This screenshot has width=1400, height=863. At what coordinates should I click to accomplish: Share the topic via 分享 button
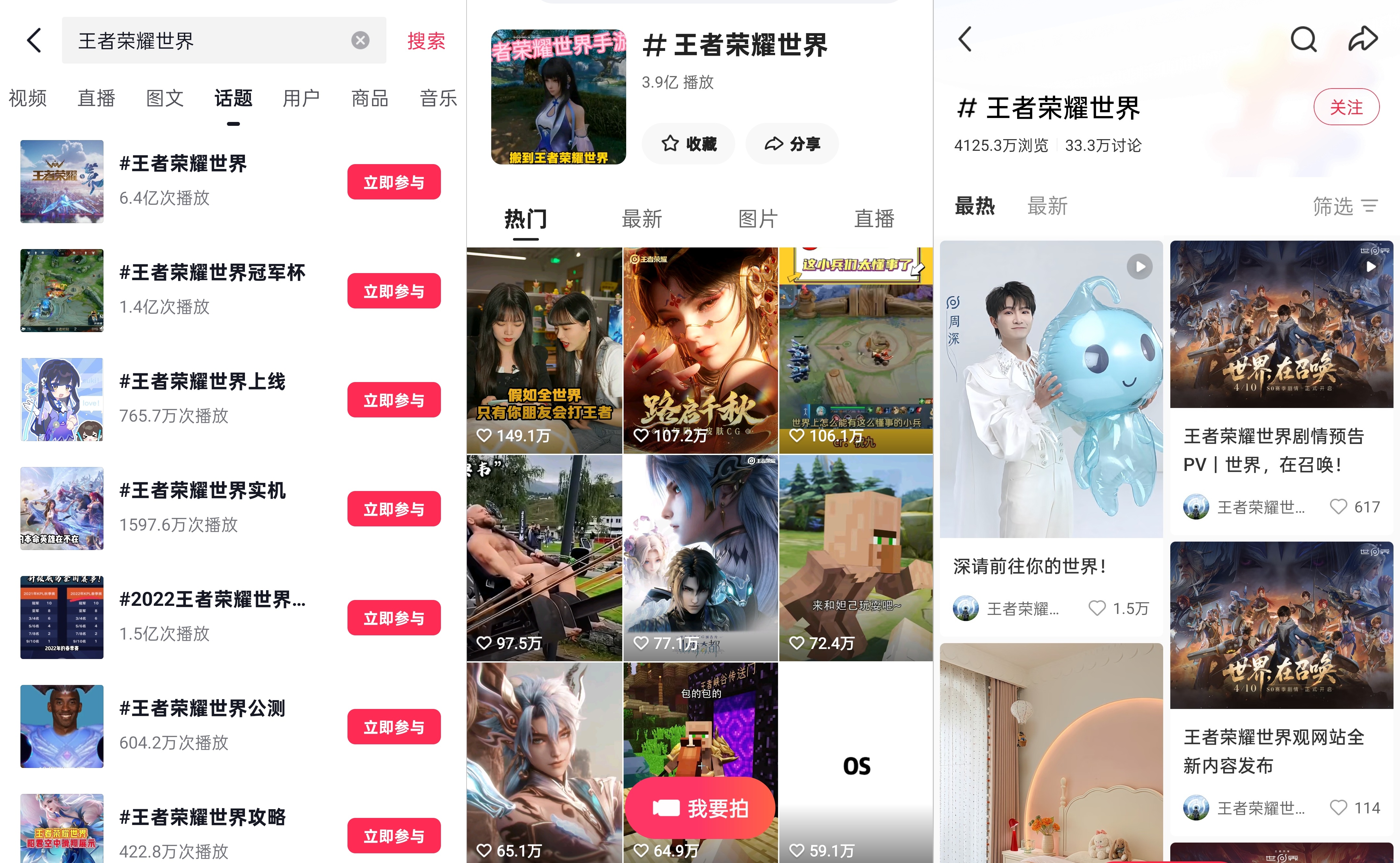coord(792,144)
